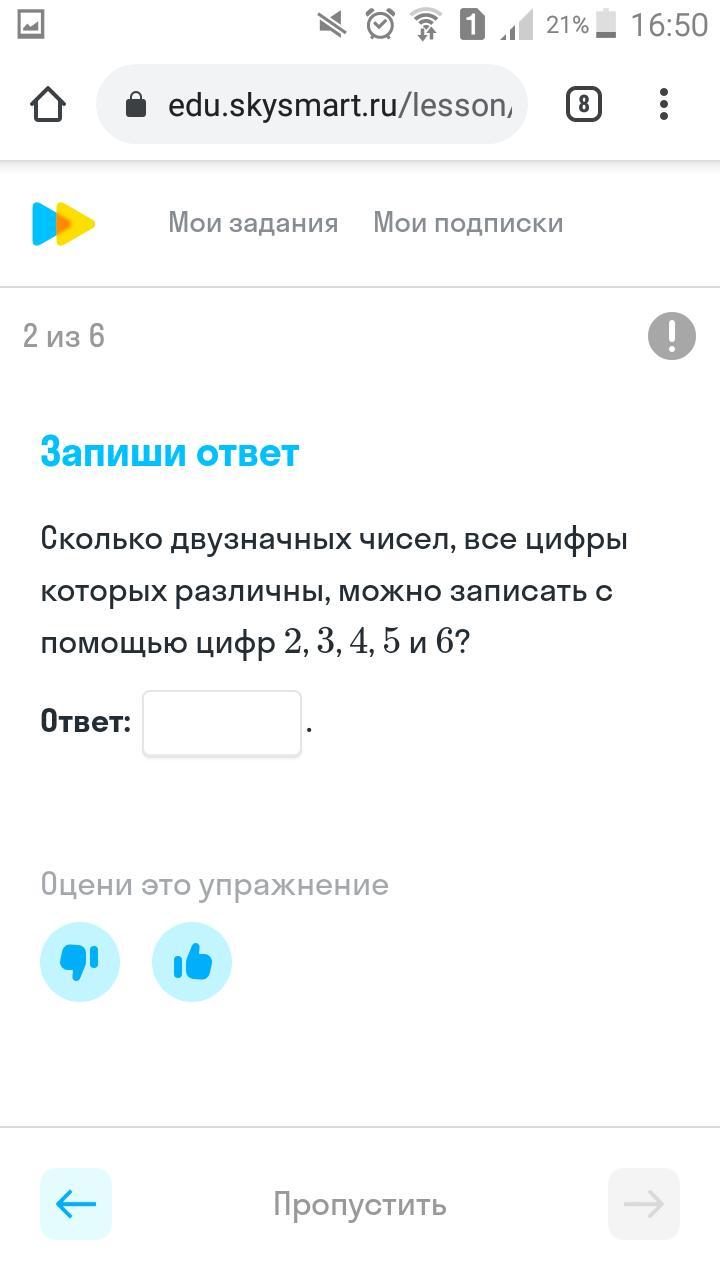Dislike this exercise with thumbs down
Image resolution: width=720 pixels, height=1280 pixels.
(80, 962)
